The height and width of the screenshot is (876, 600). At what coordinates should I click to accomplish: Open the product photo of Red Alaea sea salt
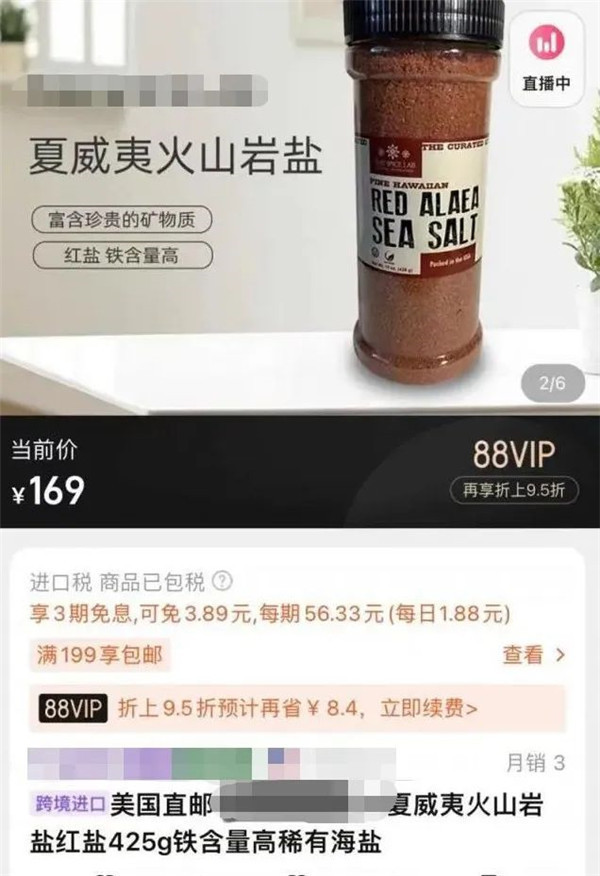[x=419, y=200]
